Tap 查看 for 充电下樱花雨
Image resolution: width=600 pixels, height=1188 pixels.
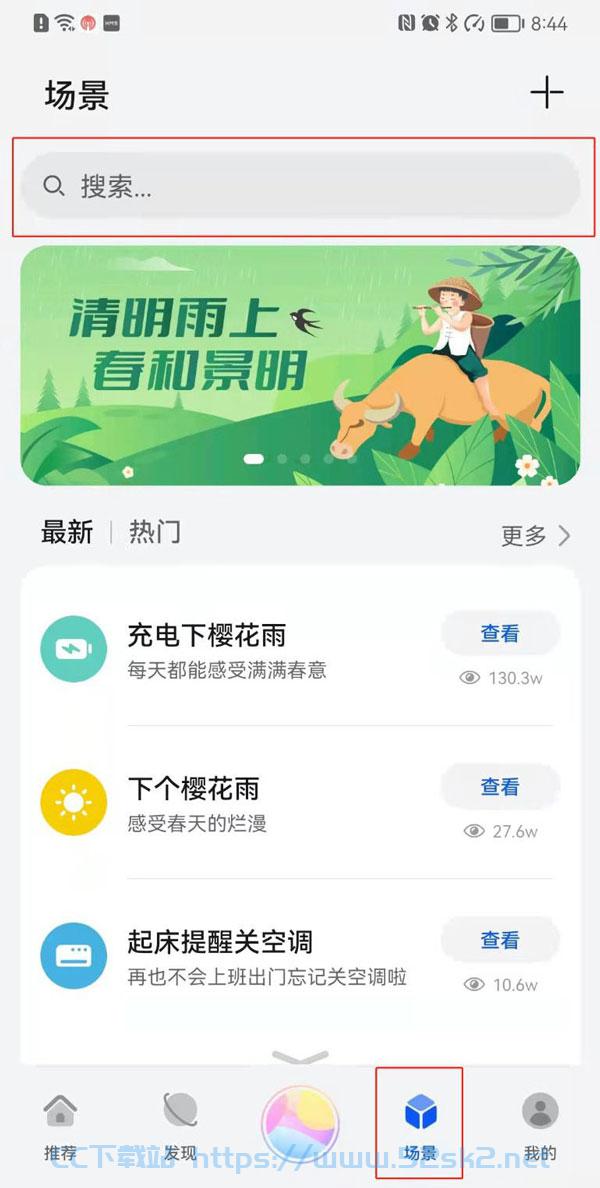(x=500, y=633)
